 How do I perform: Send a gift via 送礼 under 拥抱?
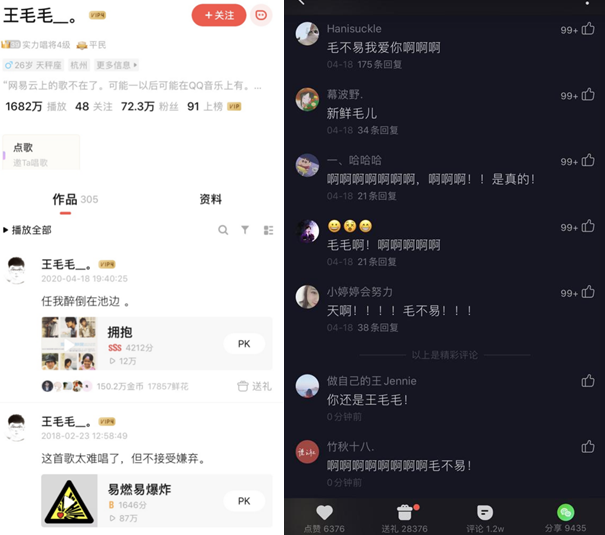[x=254, y=386]
